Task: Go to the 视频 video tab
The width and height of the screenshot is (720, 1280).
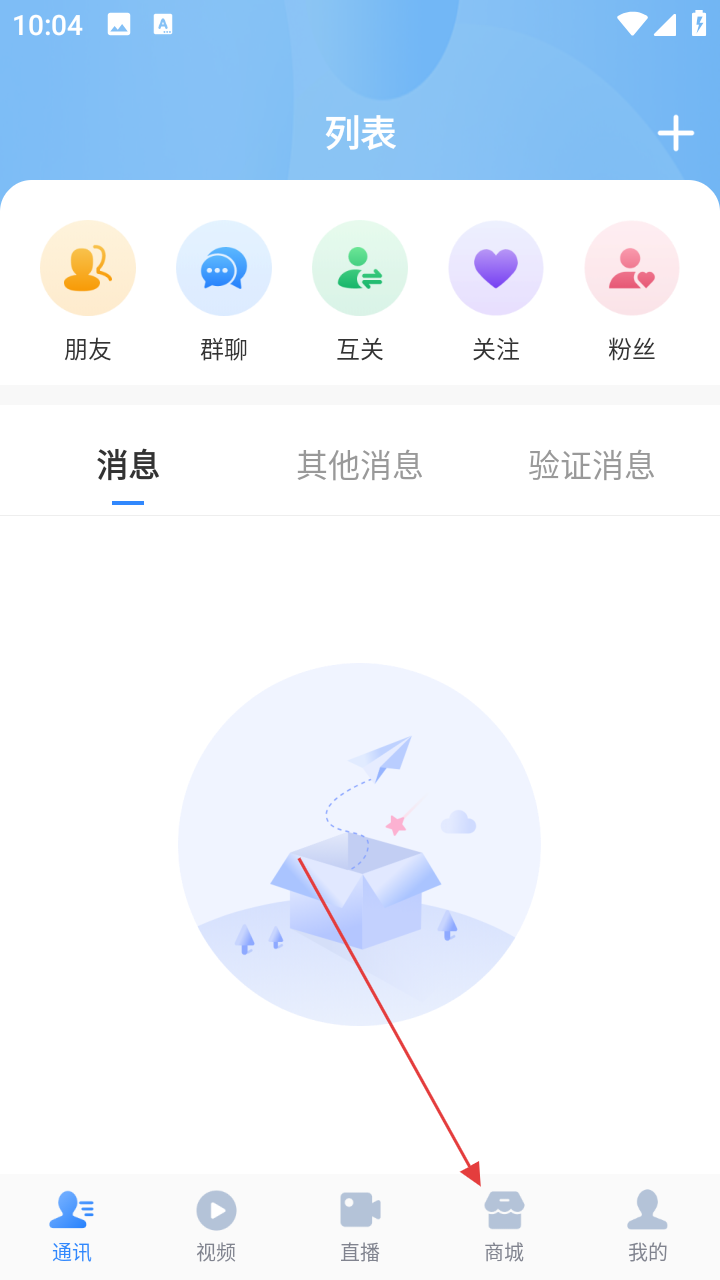Action: coord(216,1225)
